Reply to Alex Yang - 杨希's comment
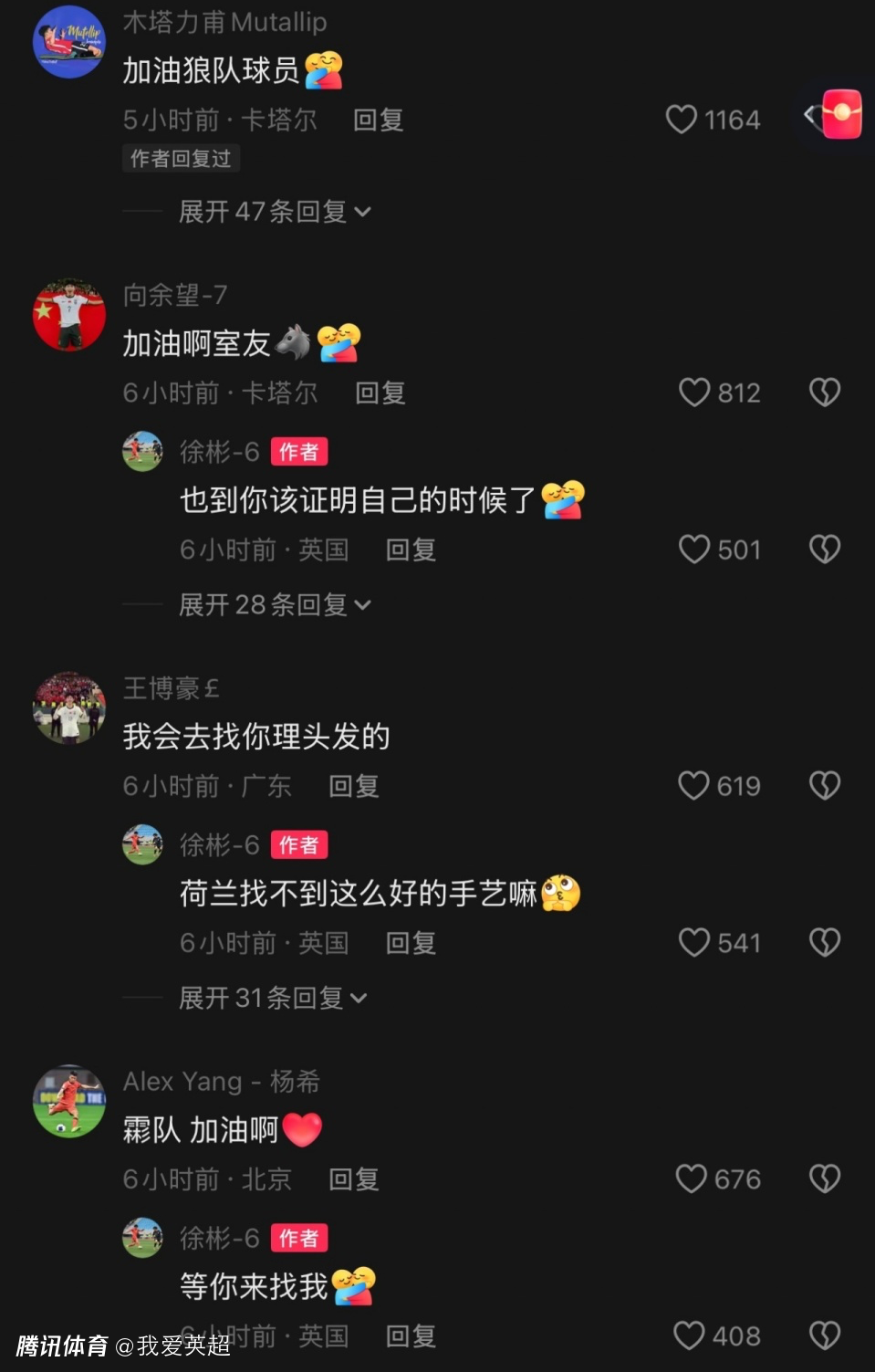 coord(353,1179)
